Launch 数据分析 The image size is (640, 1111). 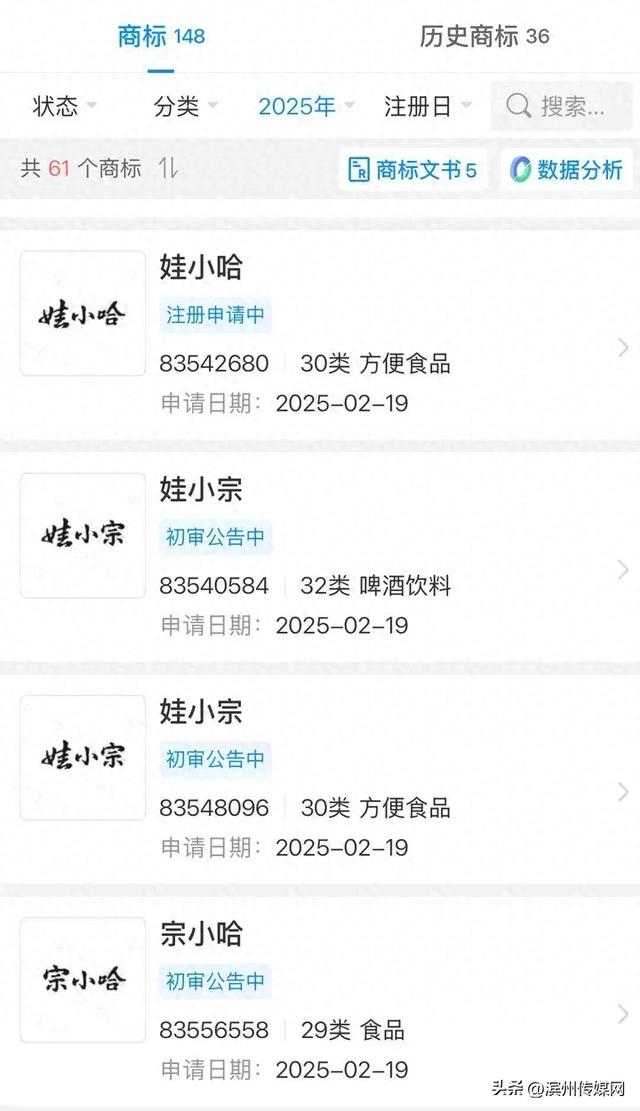(x=566, y=170)
